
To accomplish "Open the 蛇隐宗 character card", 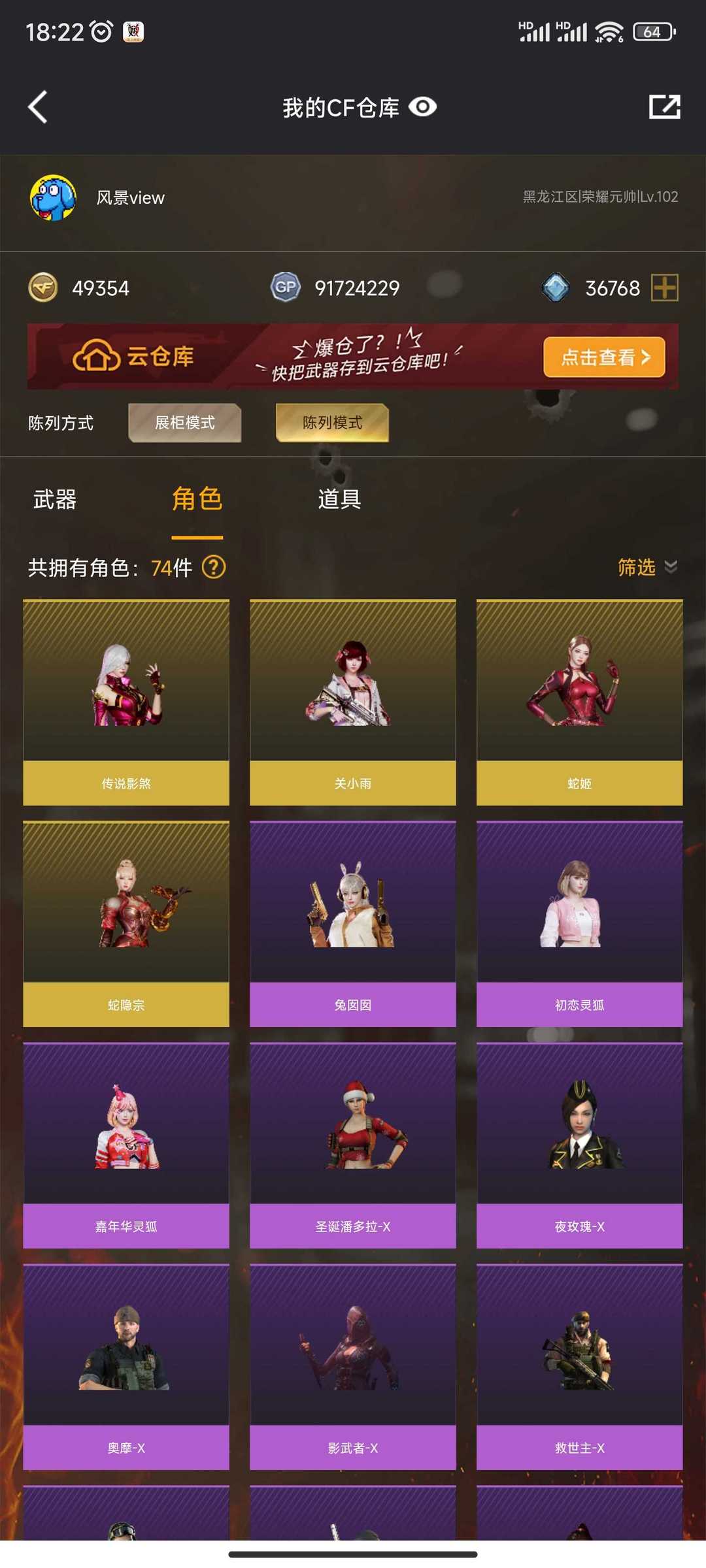I will tap(126, 924).
